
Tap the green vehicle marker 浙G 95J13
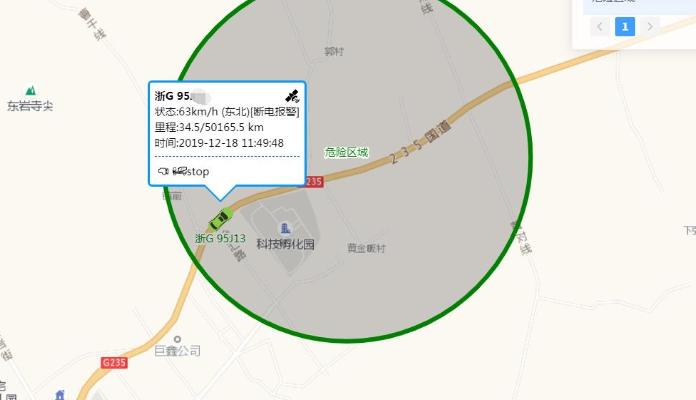[219, 218]
